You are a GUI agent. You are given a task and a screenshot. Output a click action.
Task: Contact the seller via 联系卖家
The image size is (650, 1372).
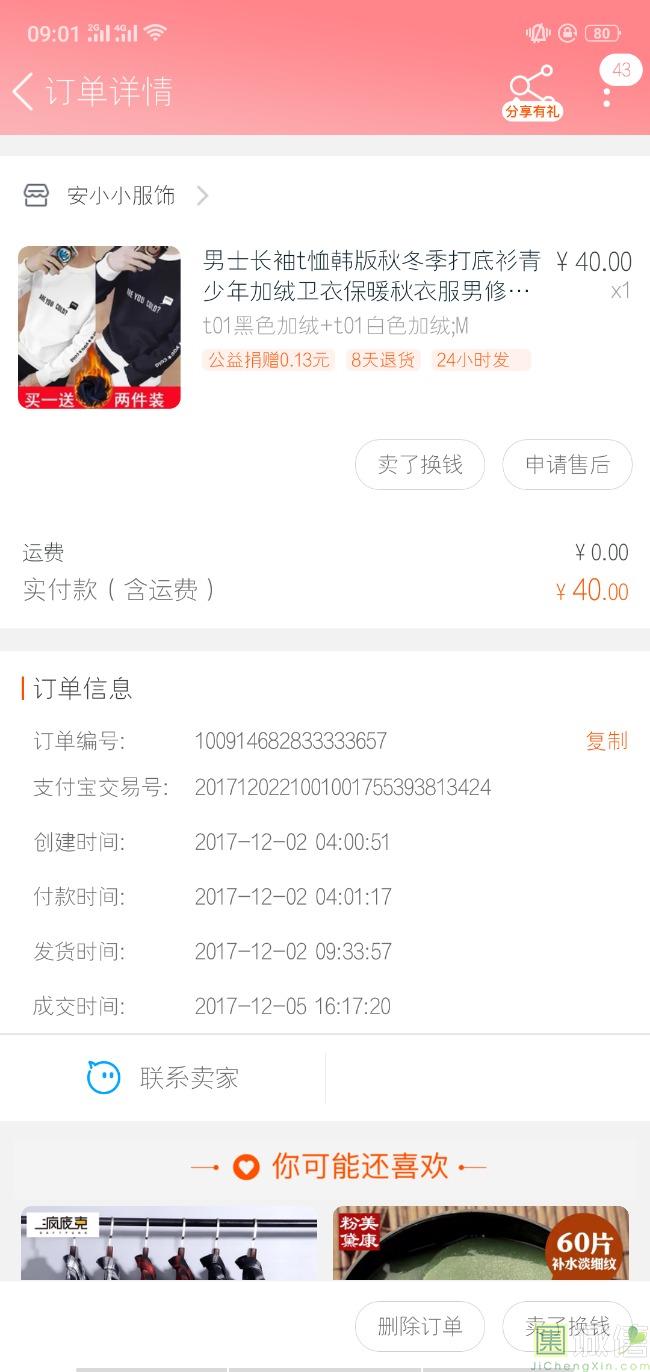163,1078
